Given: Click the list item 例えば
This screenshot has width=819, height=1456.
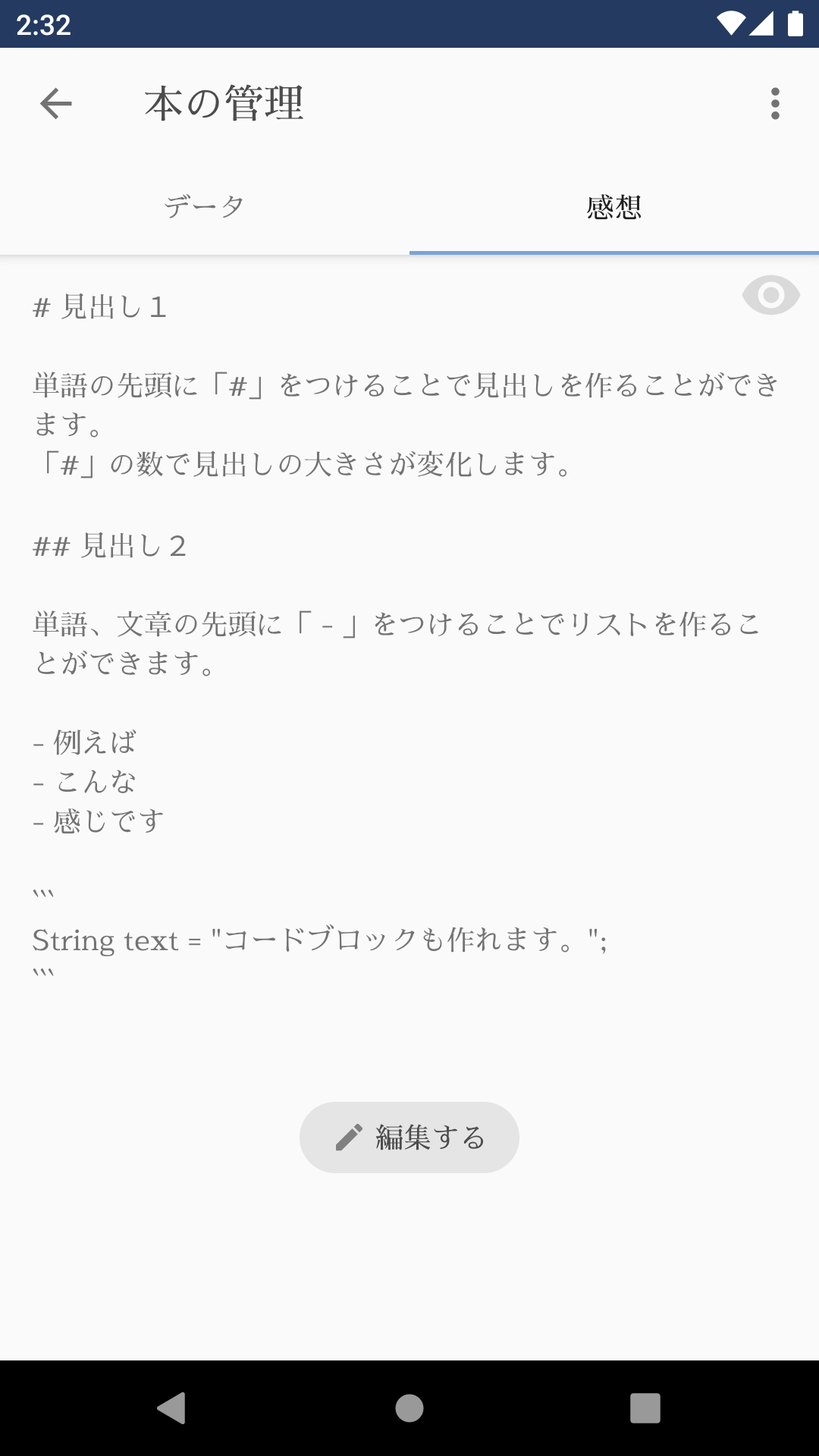Looking at the screenshot, I should [x=85, y=743].
